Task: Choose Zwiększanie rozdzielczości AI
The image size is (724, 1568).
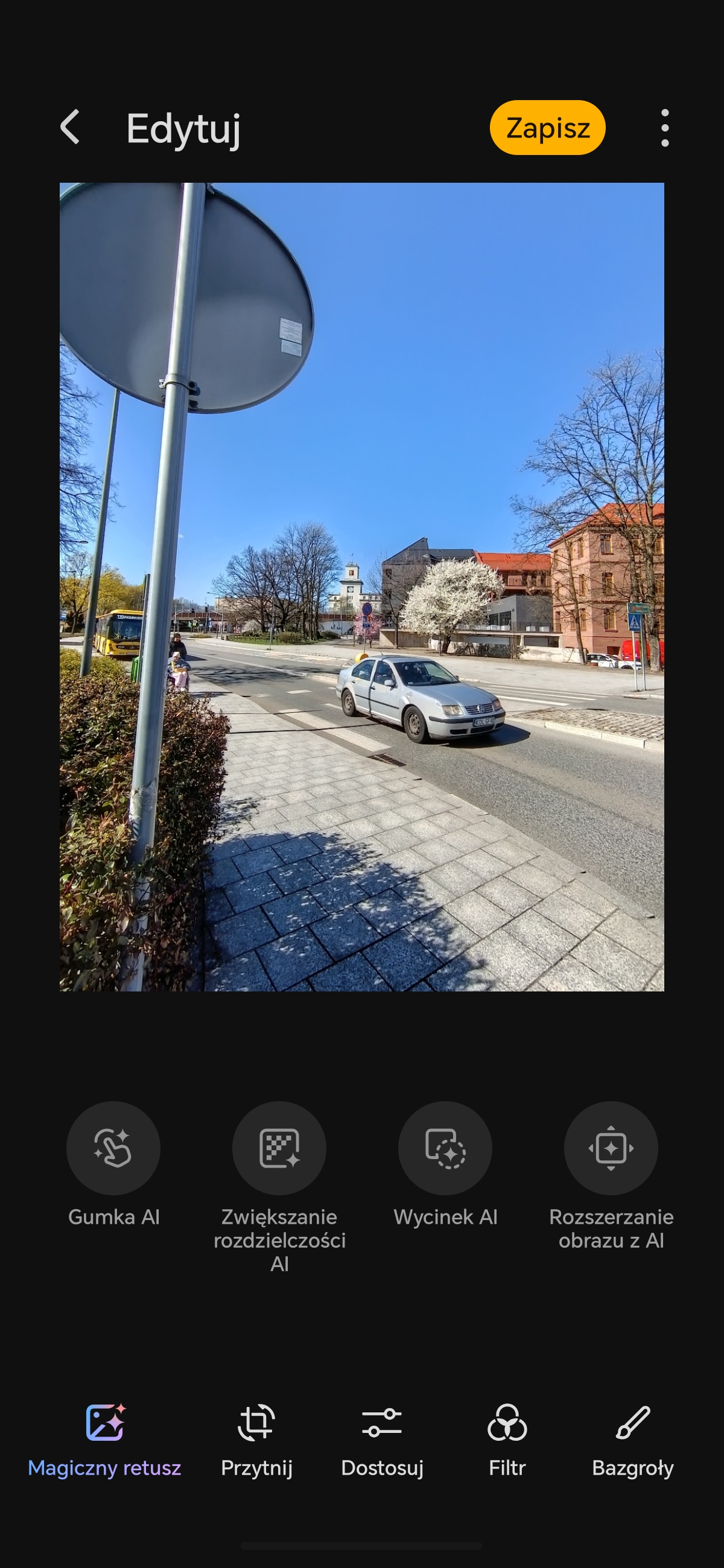Action: tap(279, 1148)
